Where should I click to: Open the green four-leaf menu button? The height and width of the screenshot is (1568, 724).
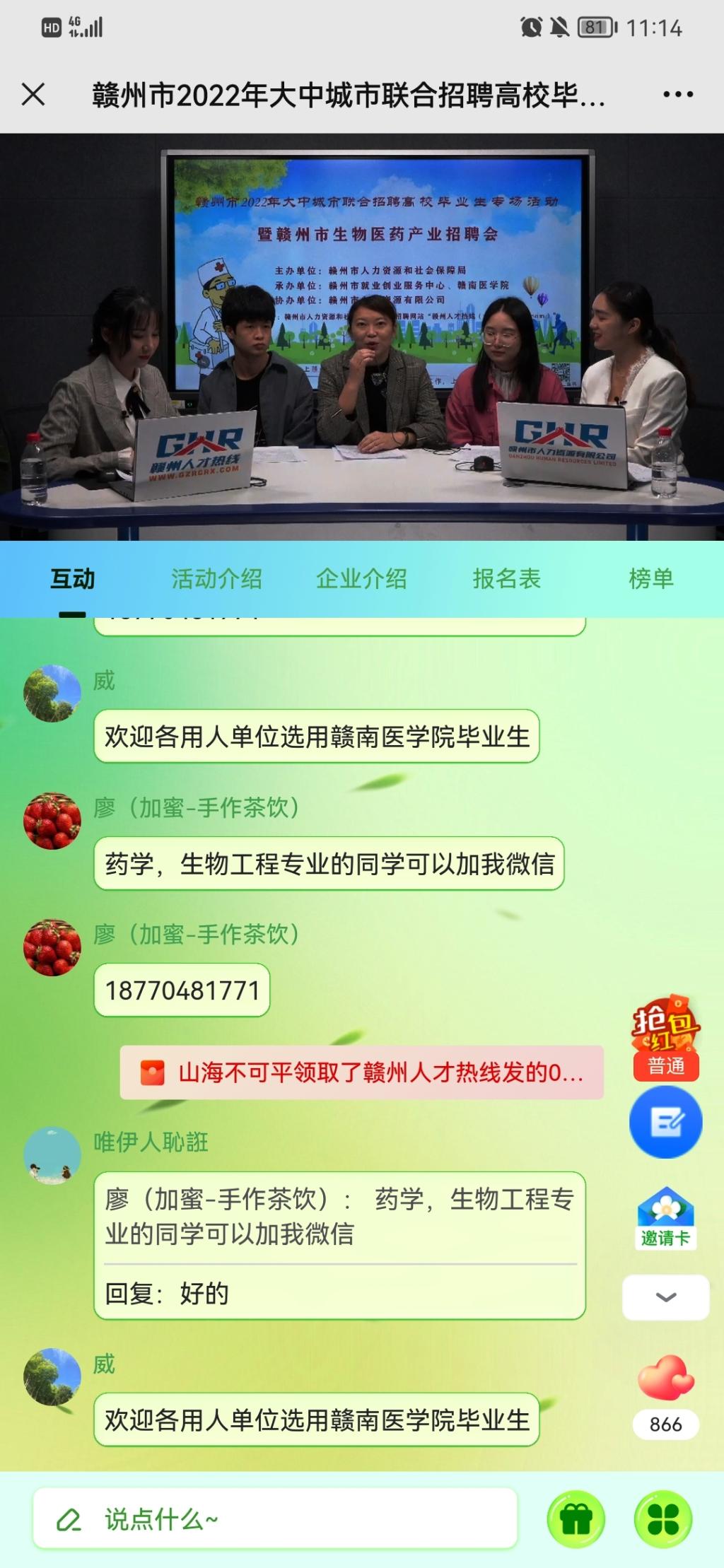click(662, 1519)
